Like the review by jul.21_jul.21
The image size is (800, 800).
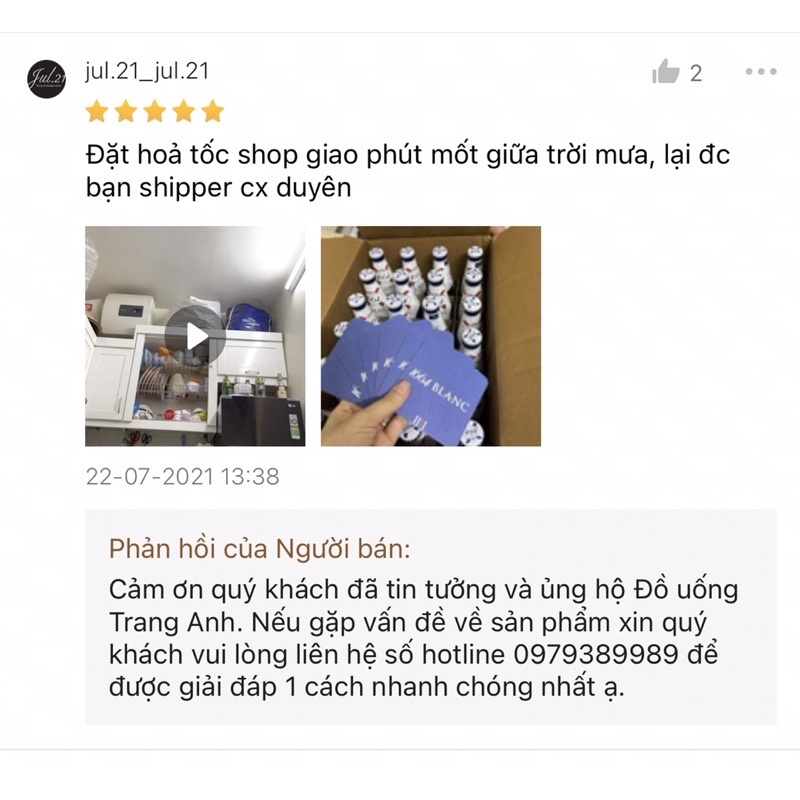(x=665, y=72)
